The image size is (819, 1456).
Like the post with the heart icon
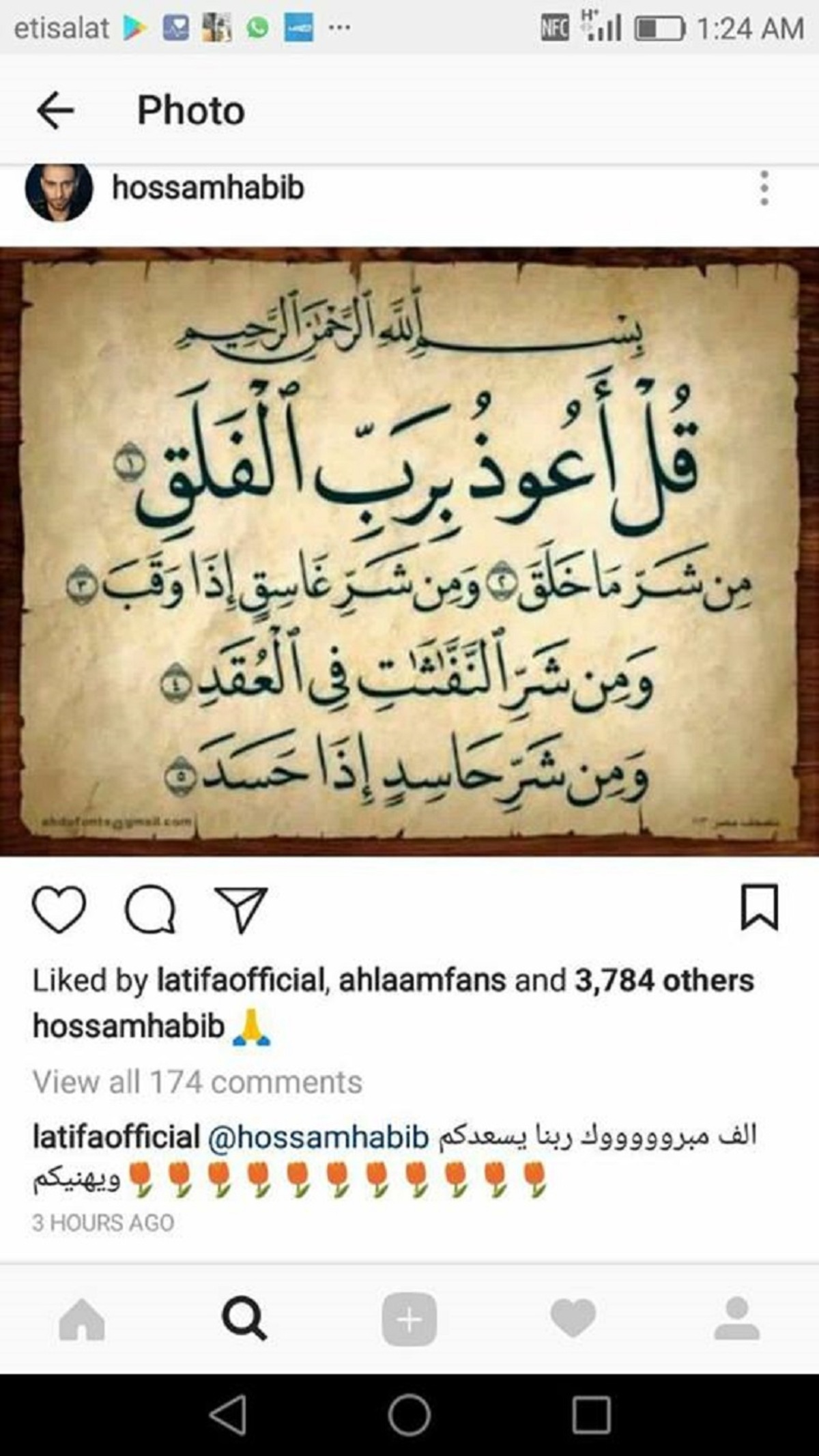coord(59,909)
